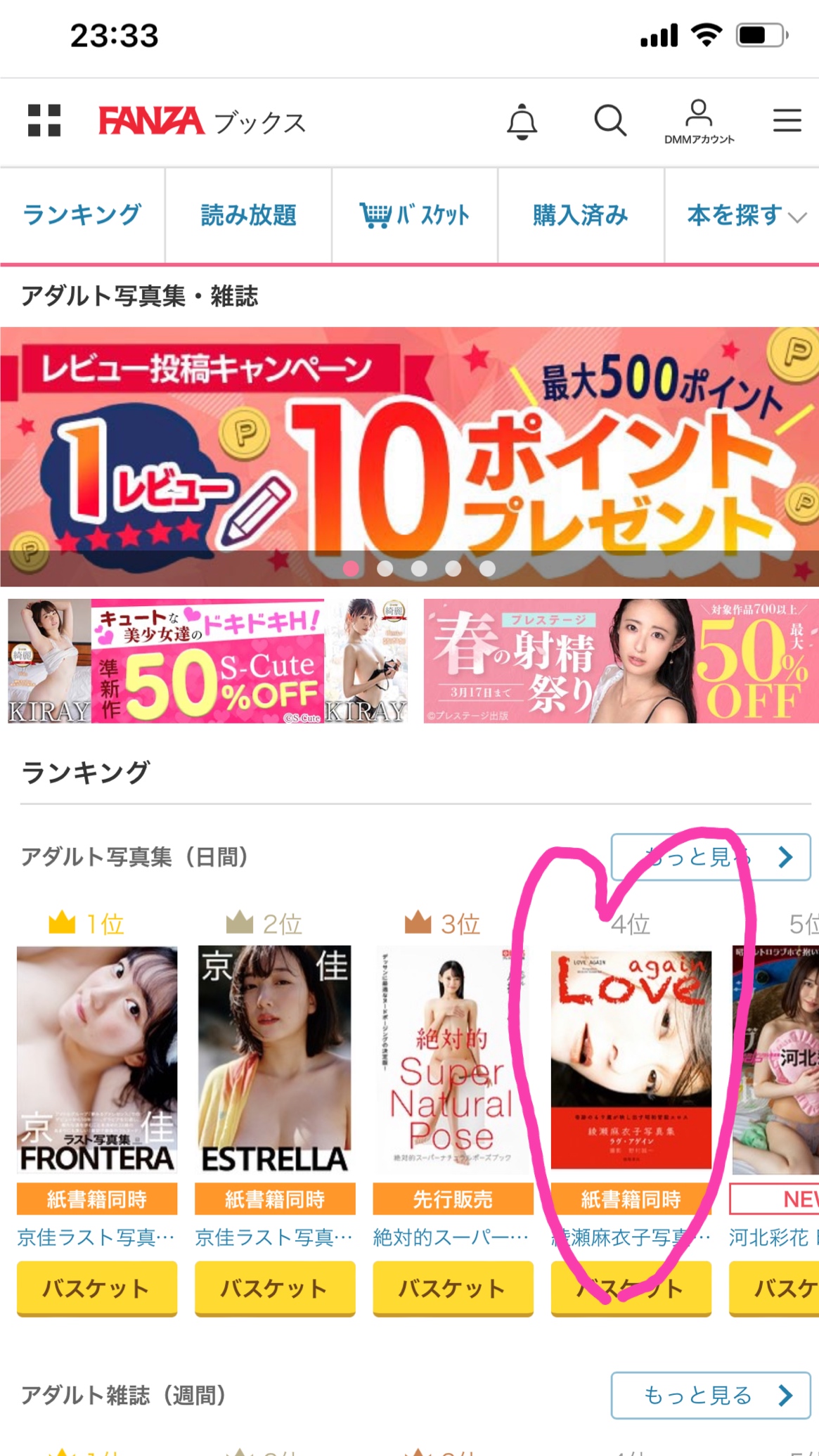The width and height of the screenshot is (819, 1456).
Task: Open the DMMアカウント account icon
Action: [x=699, y=122]
